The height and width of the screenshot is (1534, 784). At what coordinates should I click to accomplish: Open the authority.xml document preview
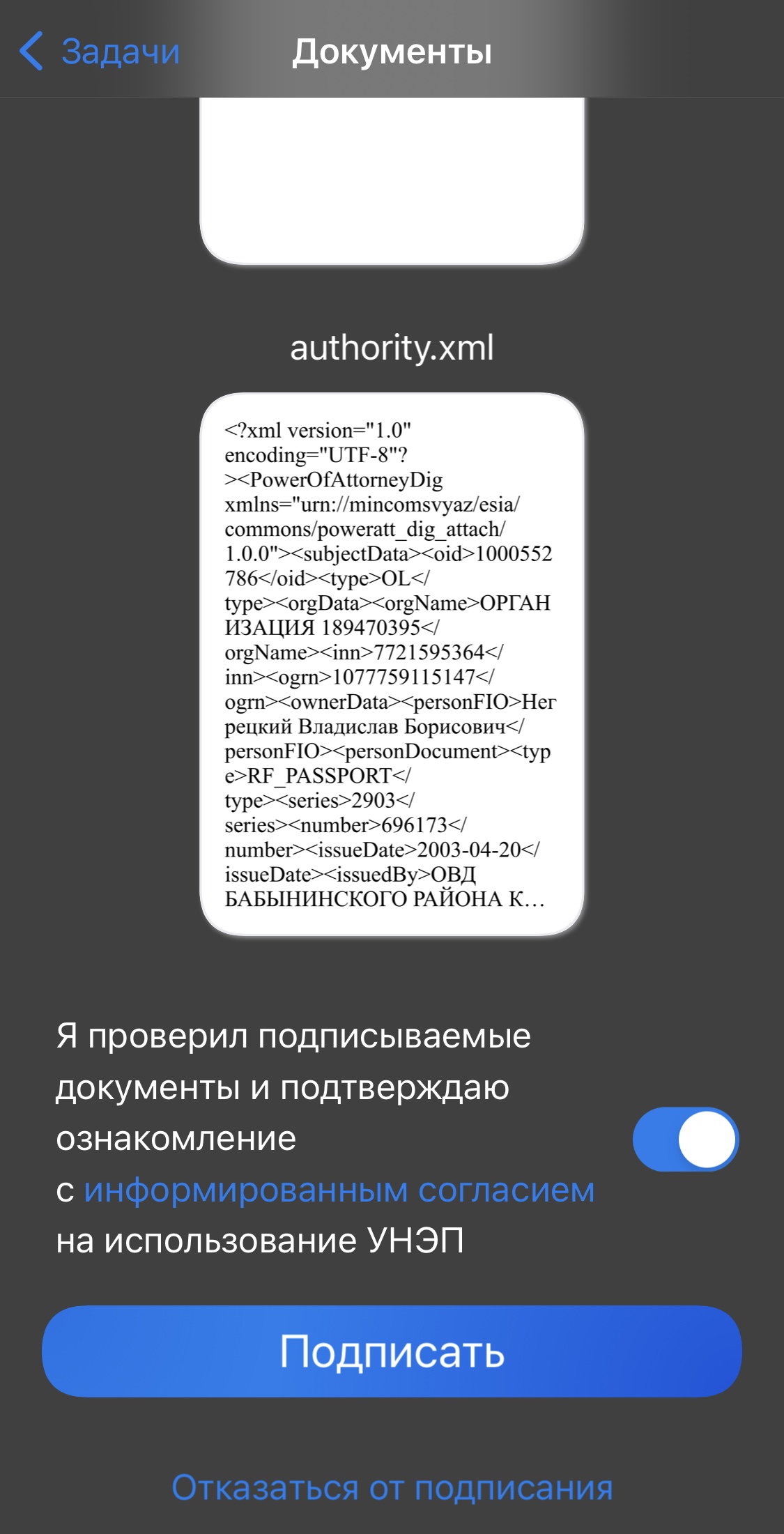point(392,664)
